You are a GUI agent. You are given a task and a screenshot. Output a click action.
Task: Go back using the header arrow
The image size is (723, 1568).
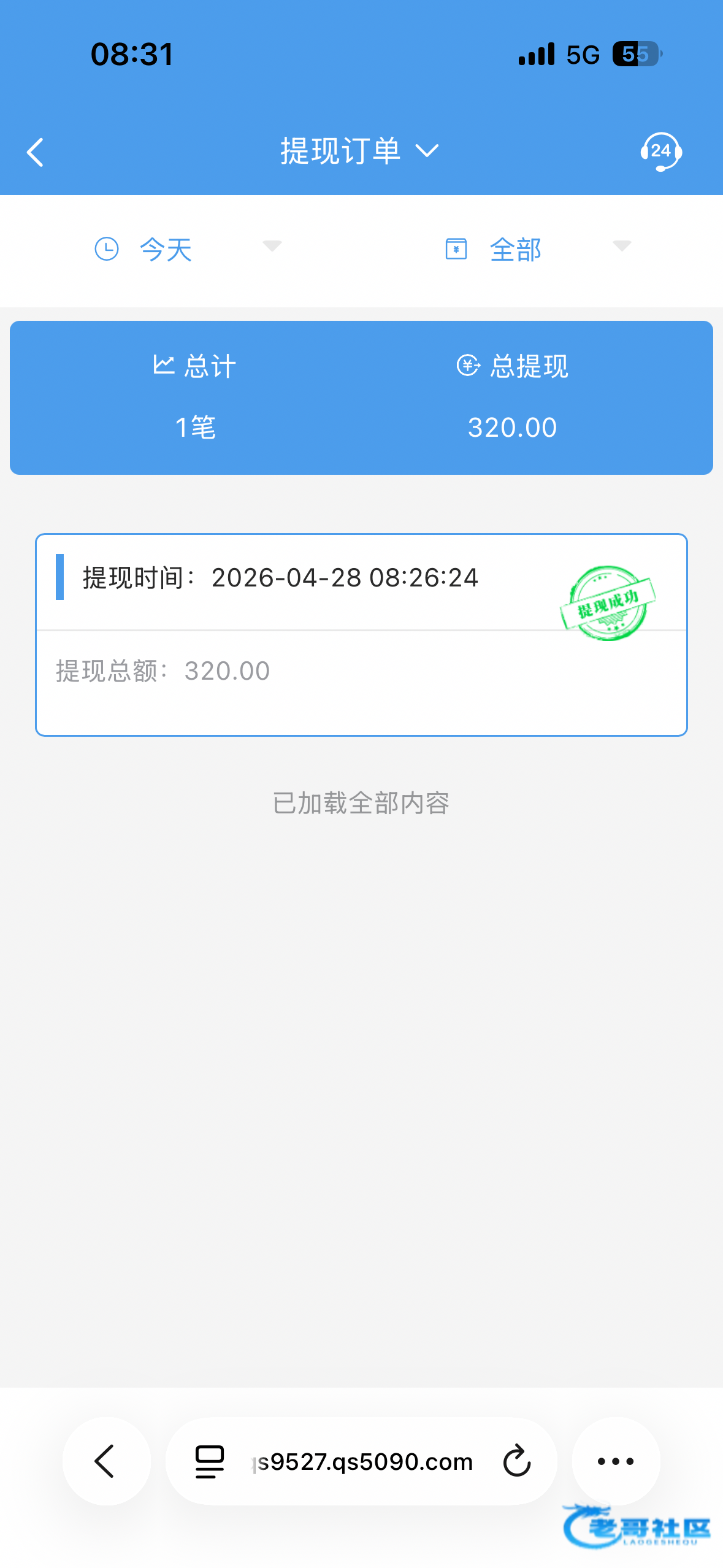point(36,152)
